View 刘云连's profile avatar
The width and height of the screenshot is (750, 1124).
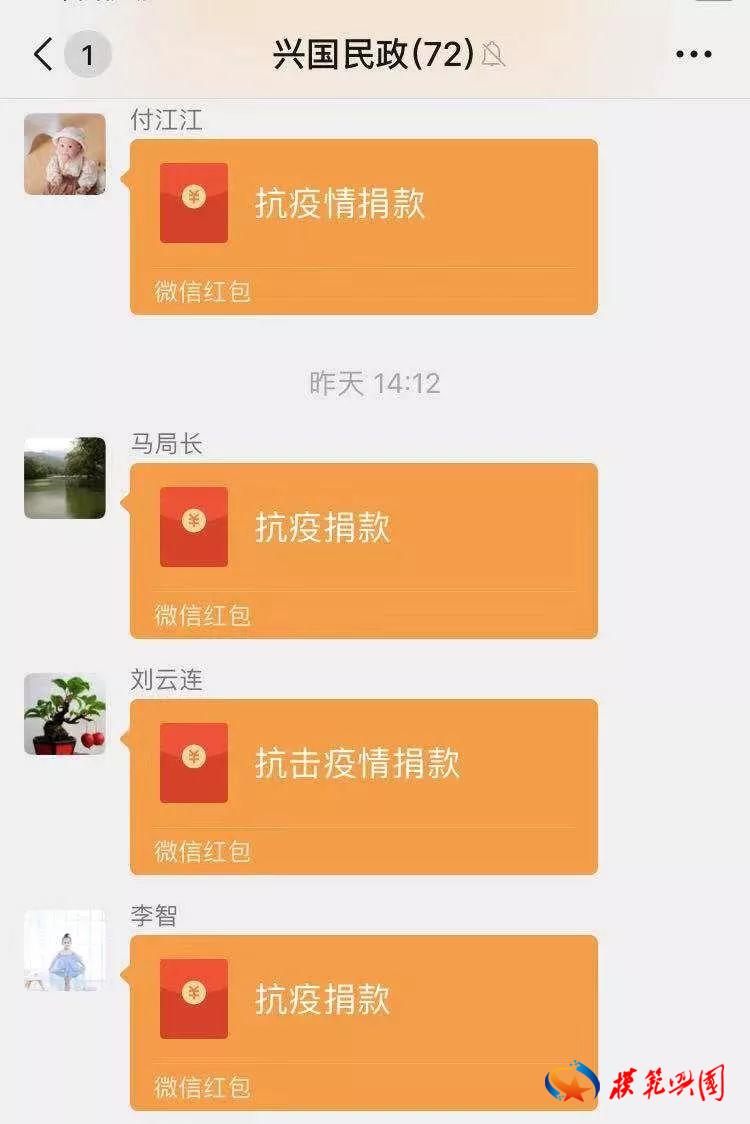pyautogui.click(x=65, y=714)
